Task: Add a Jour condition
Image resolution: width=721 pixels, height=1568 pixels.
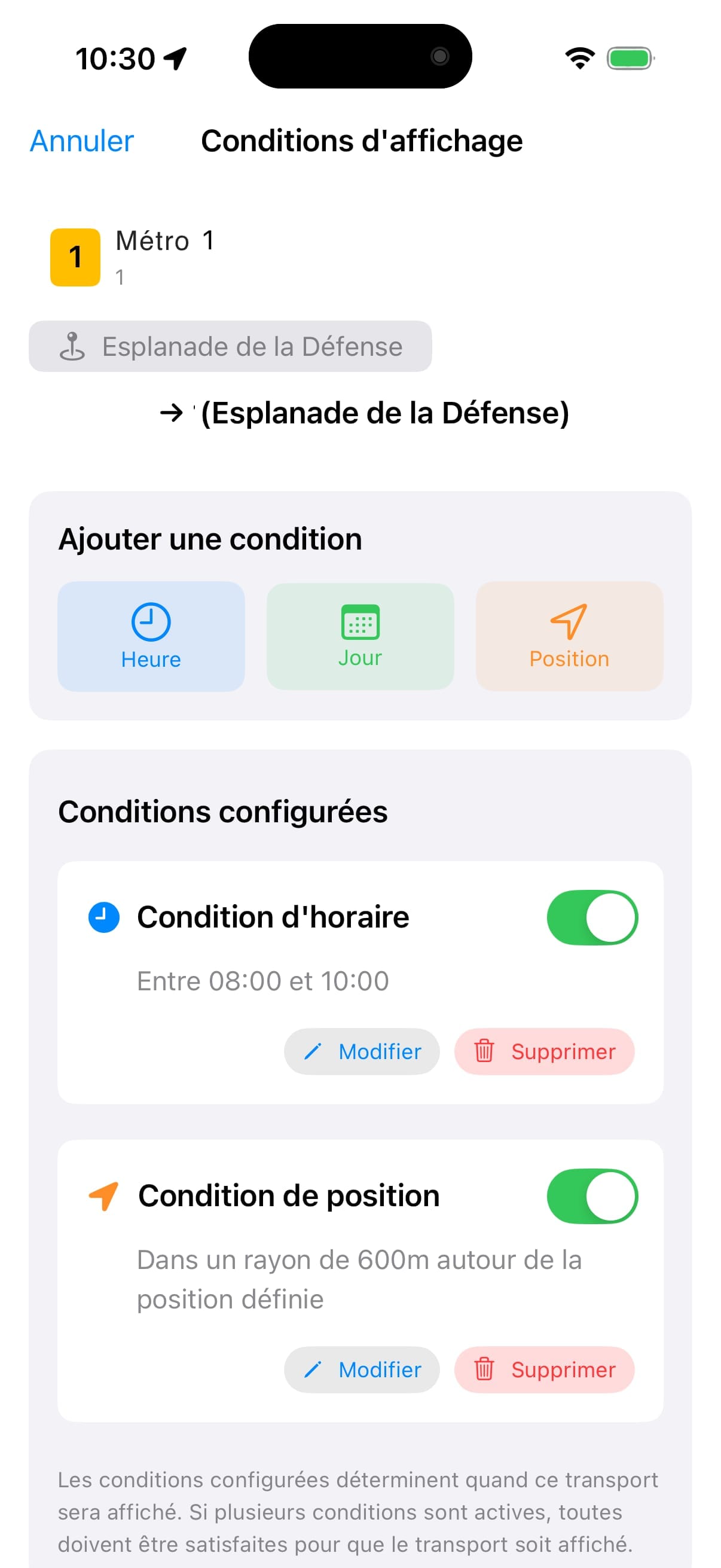Action: (360, 636)
